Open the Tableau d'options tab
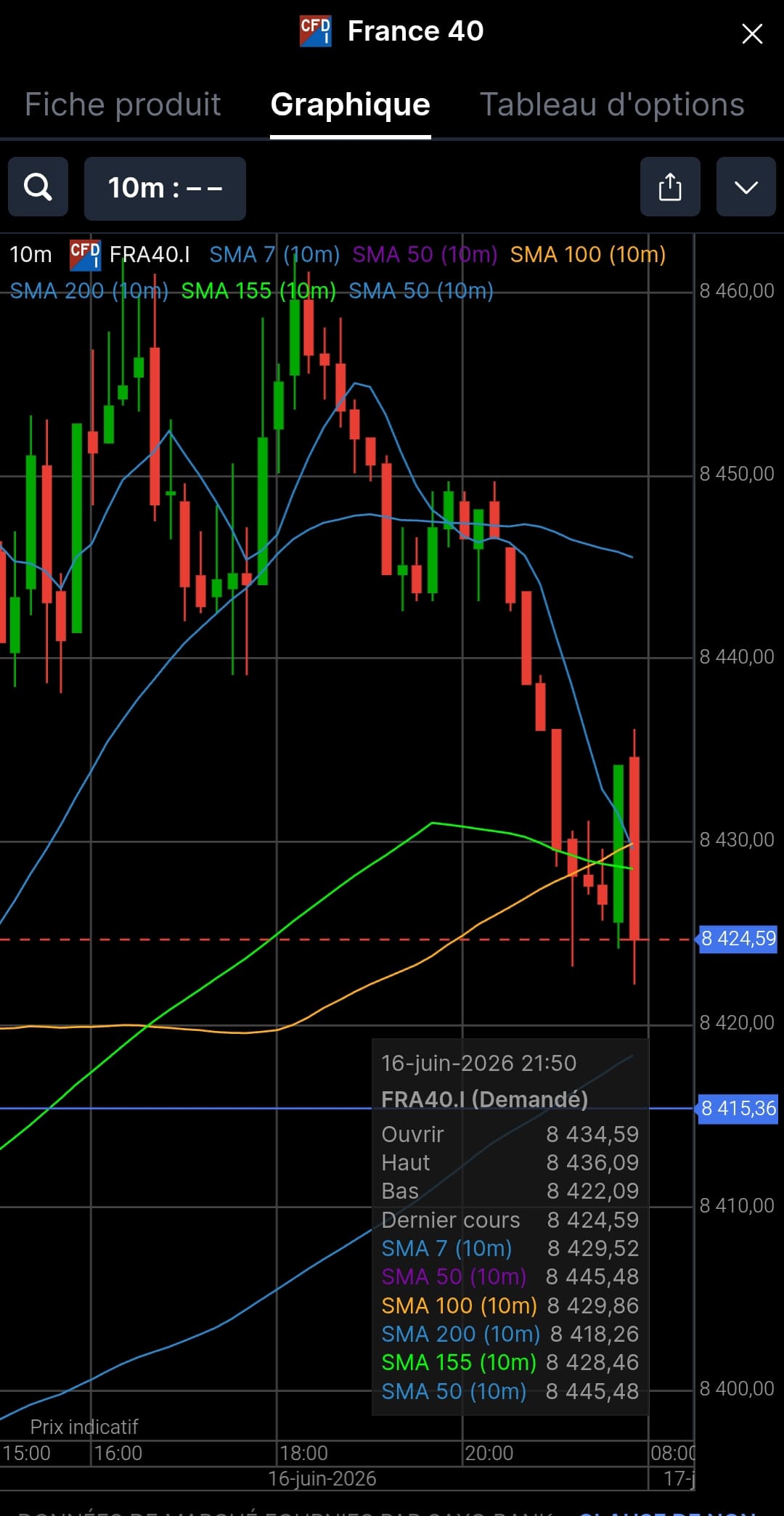 pos(612,105)
